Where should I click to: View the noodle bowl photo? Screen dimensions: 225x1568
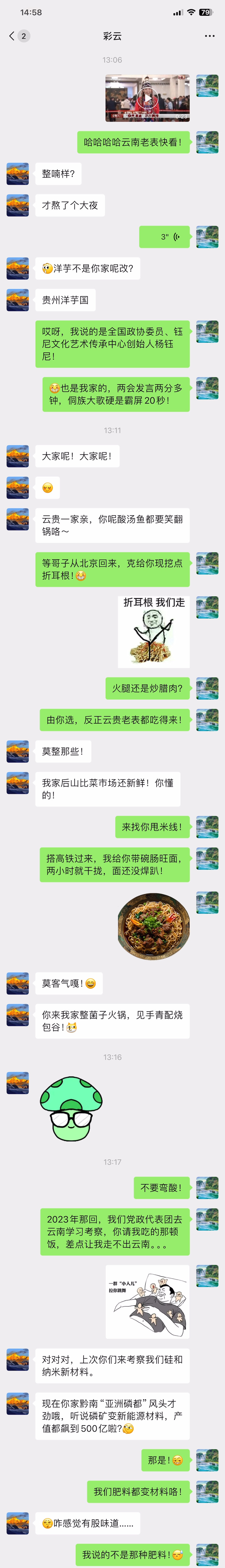point(153,926)
